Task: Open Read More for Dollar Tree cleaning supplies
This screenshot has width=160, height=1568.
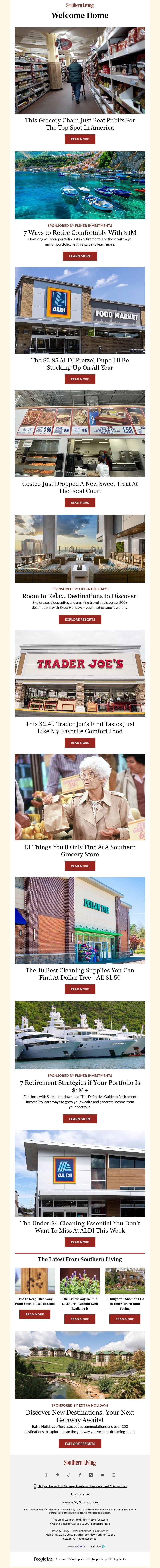Action: [x=79, y=989]
